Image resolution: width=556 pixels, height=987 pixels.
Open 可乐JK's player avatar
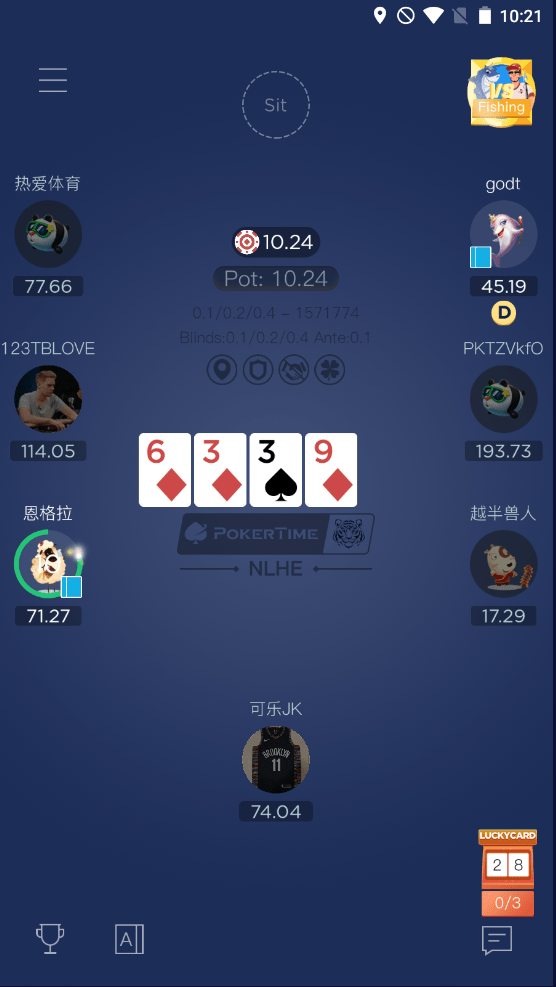point(276,760)
